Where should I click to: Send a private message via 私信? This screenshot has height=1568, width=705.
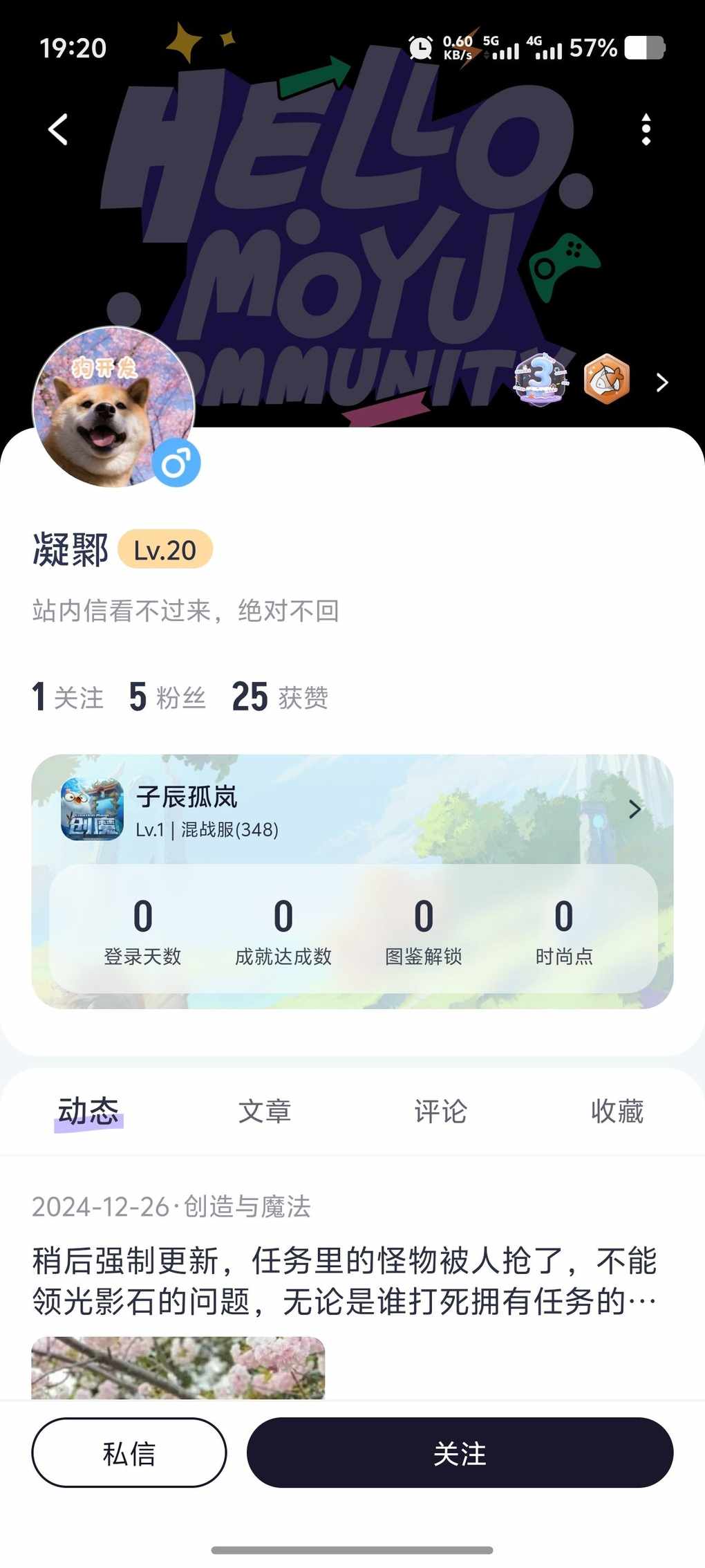(129, 1452)
